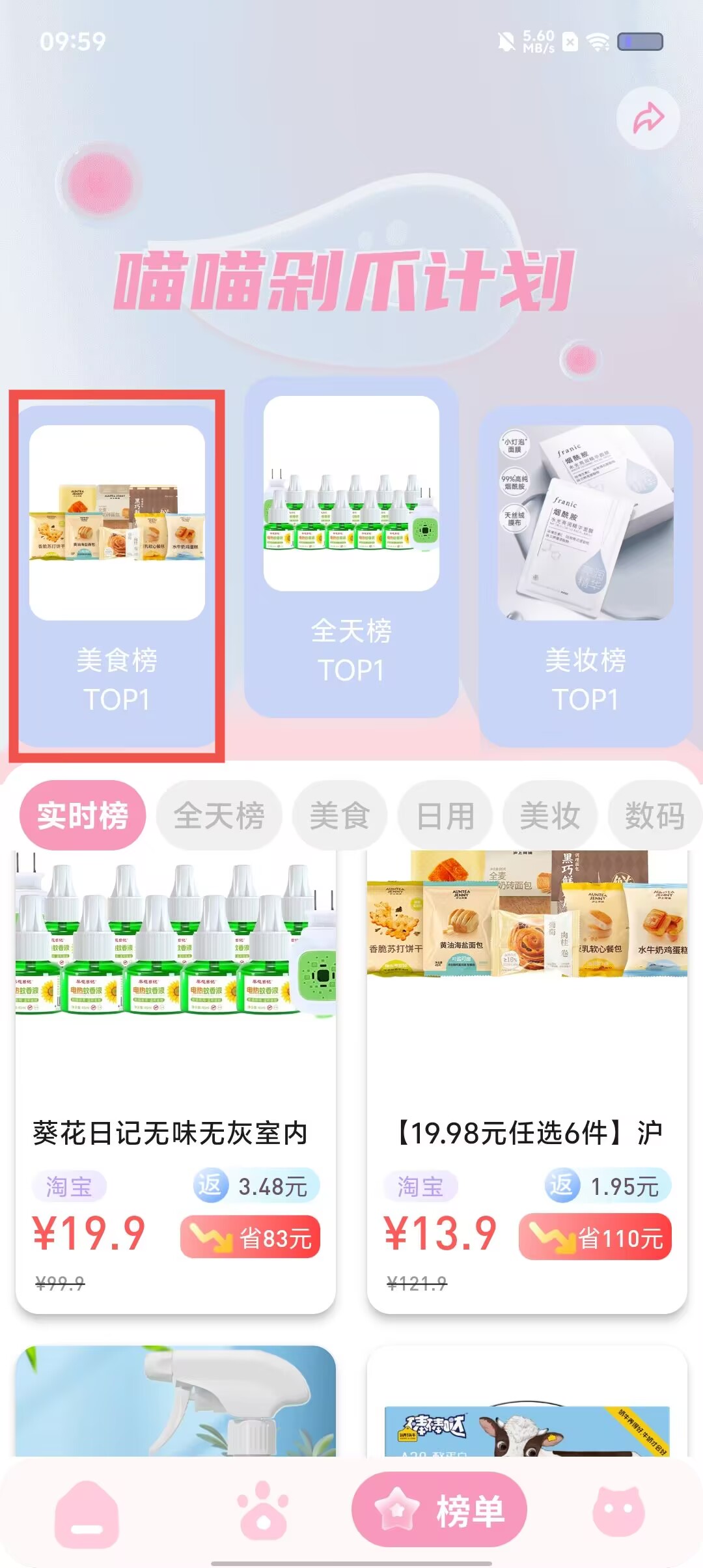
Task: Open the 葵花日记无味无灰室内 product card
Action: coord(176,1081)
